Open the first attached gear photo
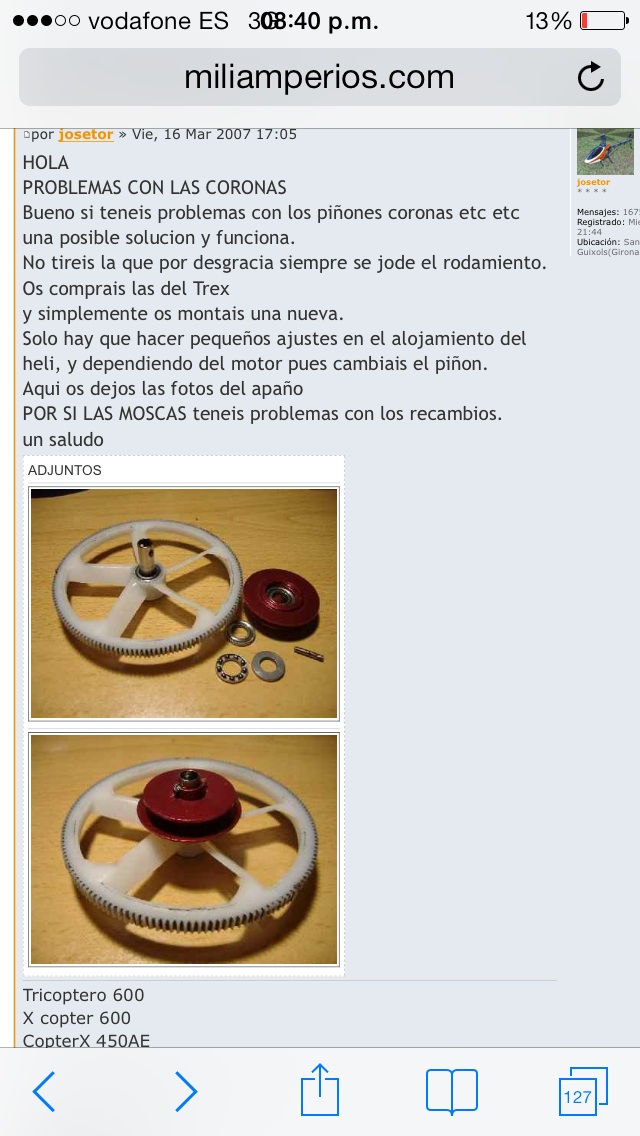Image resolution: width=640 pixels, height=1136 pixels. (184, 602)
